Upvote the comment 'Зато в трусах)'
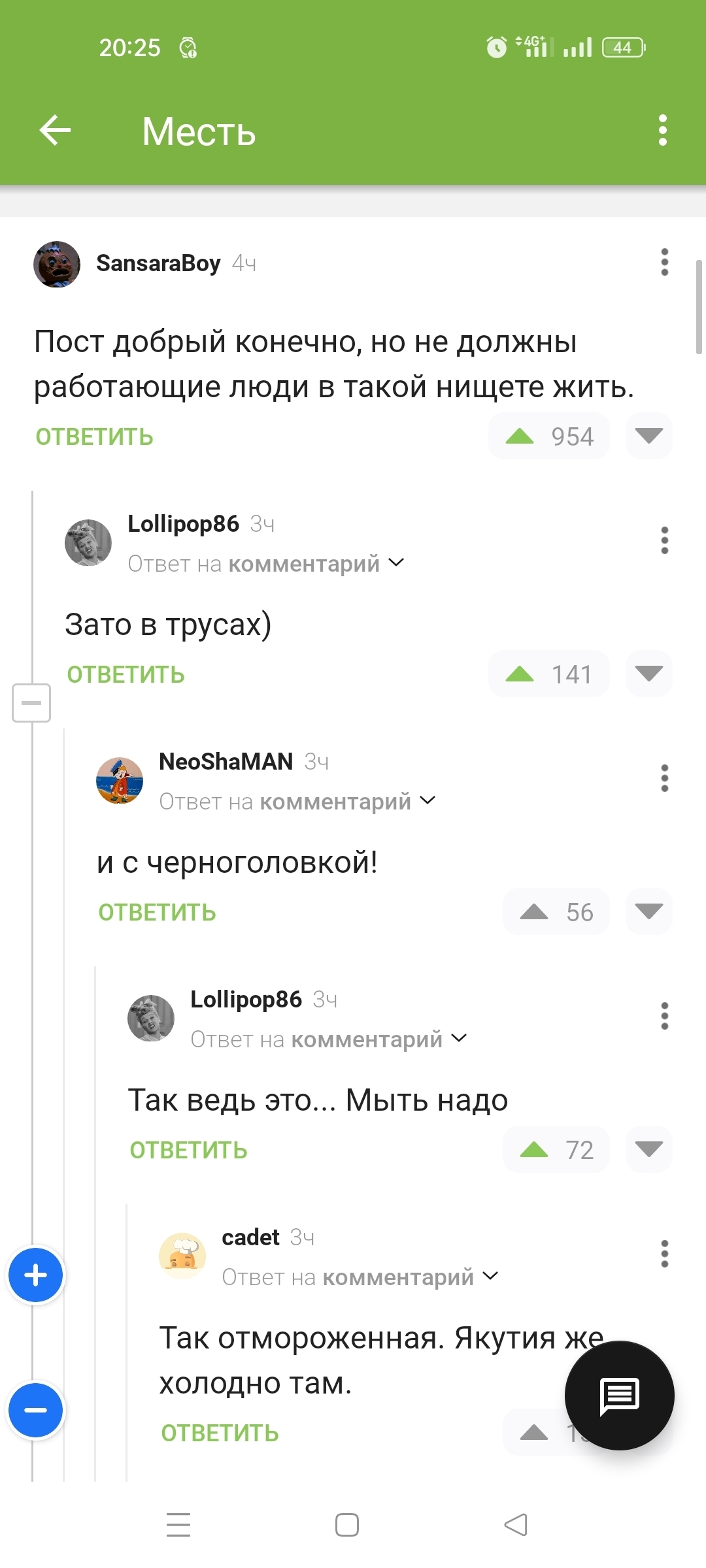Viewport: 706px width, 1568px height. (x=520, y=674)
